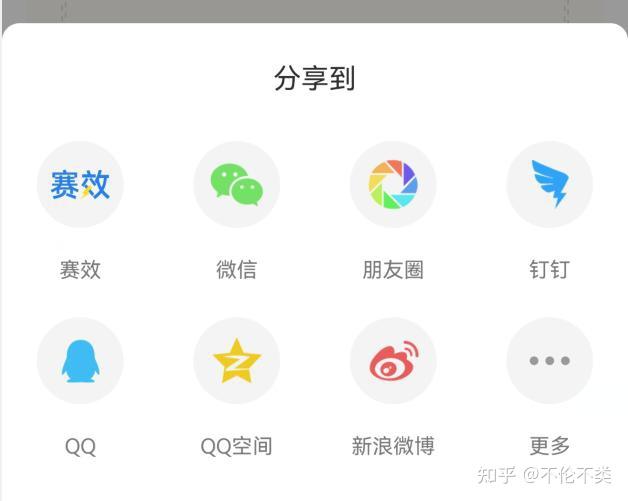Share via QQ

click(x=80, y=361)
